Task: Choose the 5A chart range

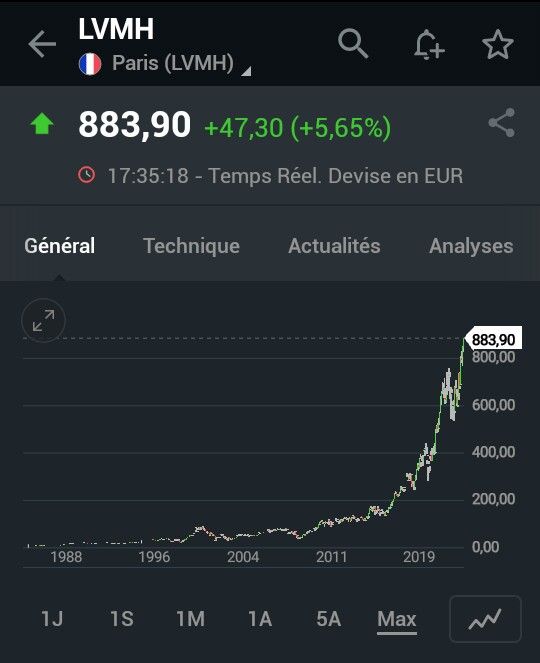Action: 329,619
